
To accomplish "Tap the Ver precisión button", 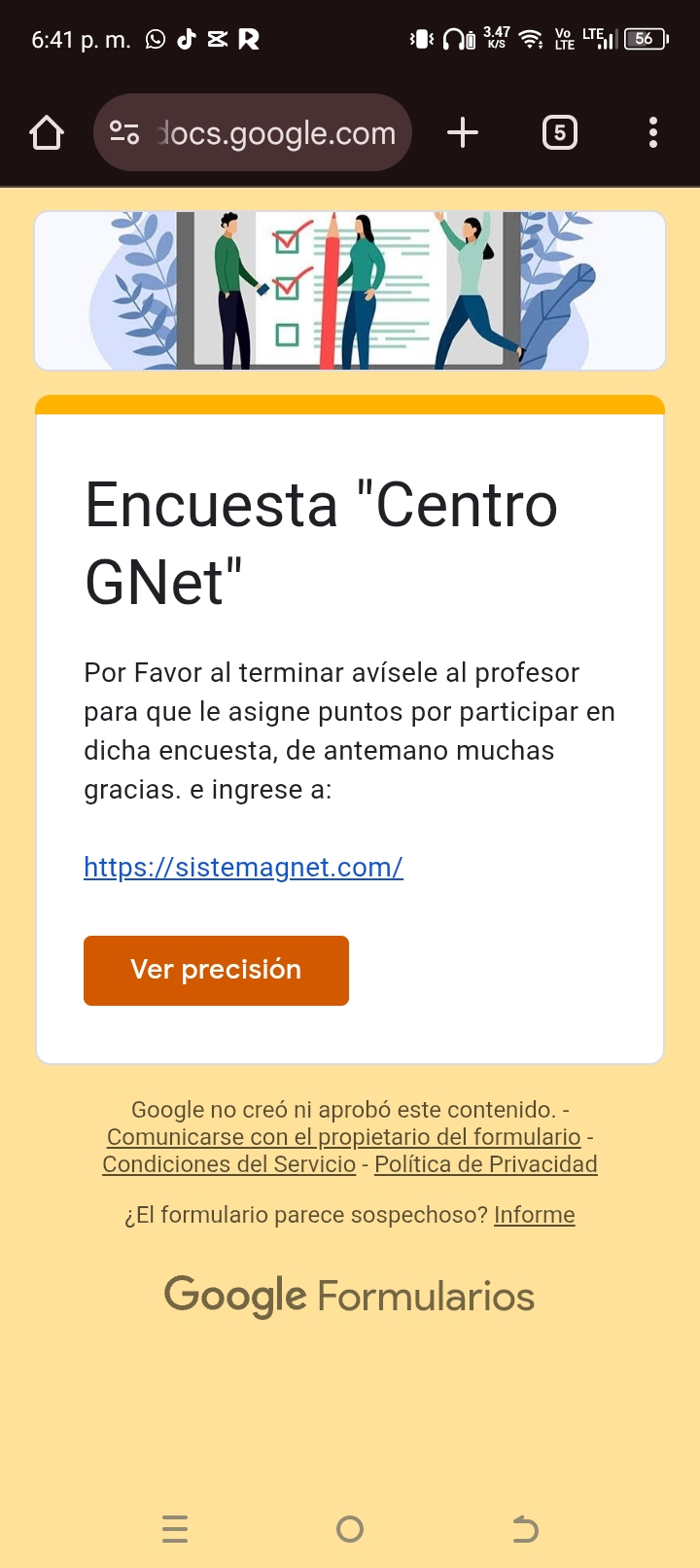I will pos(216,970).
